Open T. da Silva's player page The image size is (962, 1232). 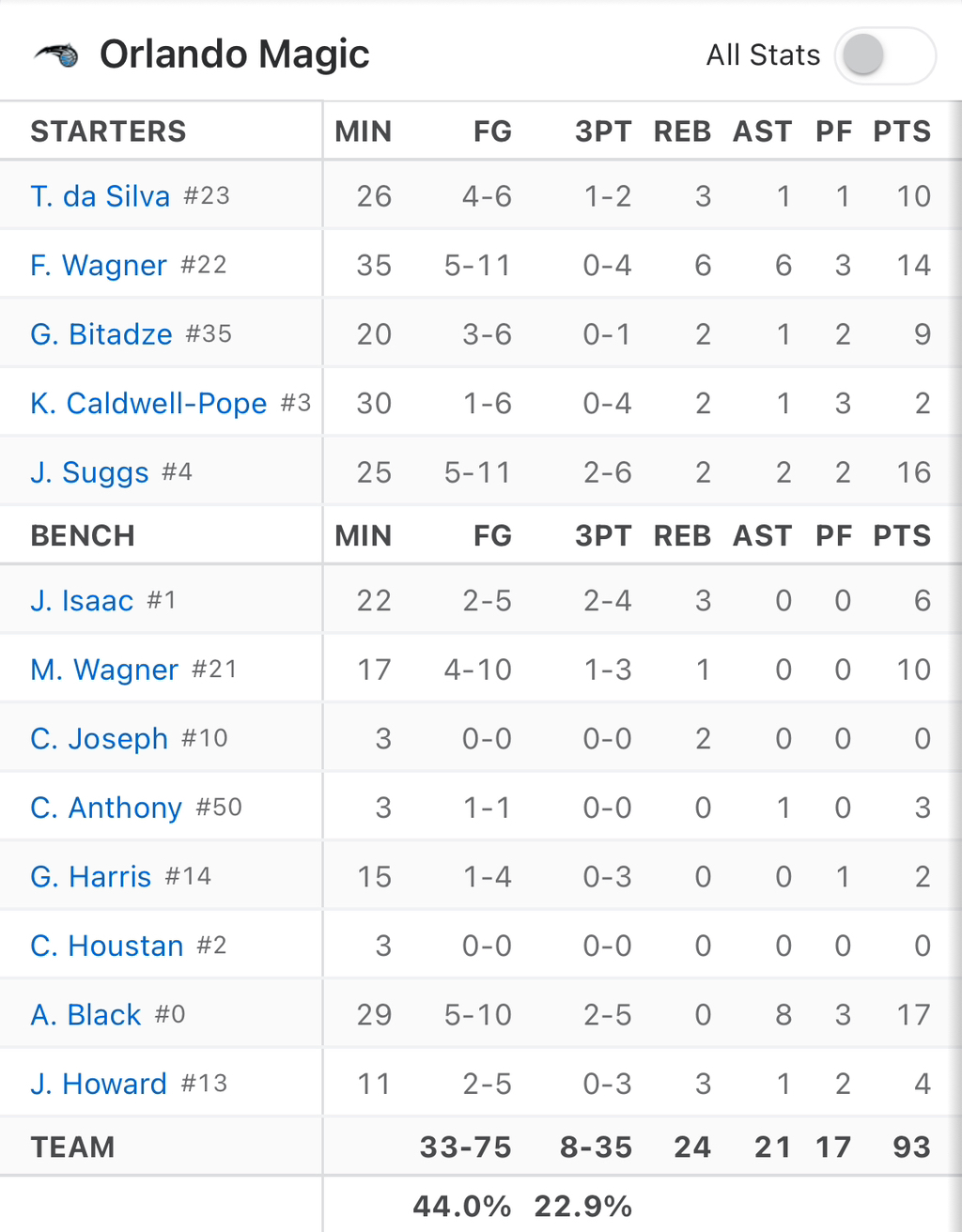click(x=100, y=196)
